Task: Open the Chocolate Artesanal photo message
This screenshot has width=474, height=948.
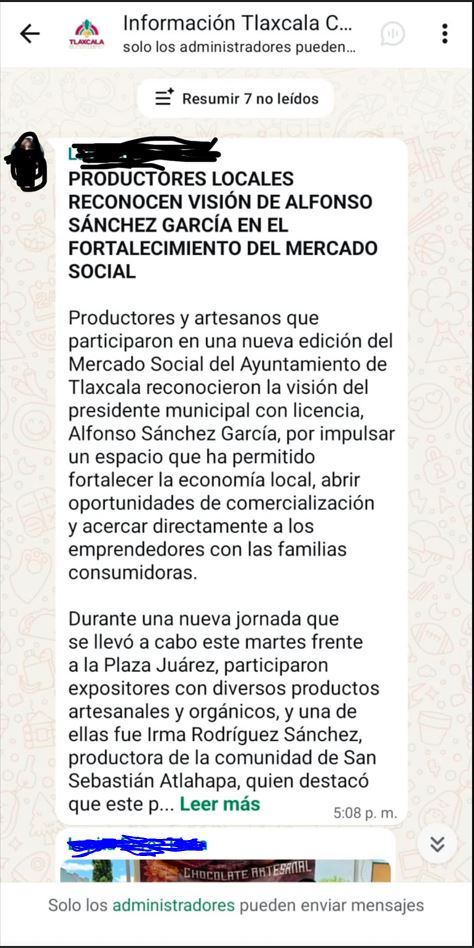Action: point(225,871)
